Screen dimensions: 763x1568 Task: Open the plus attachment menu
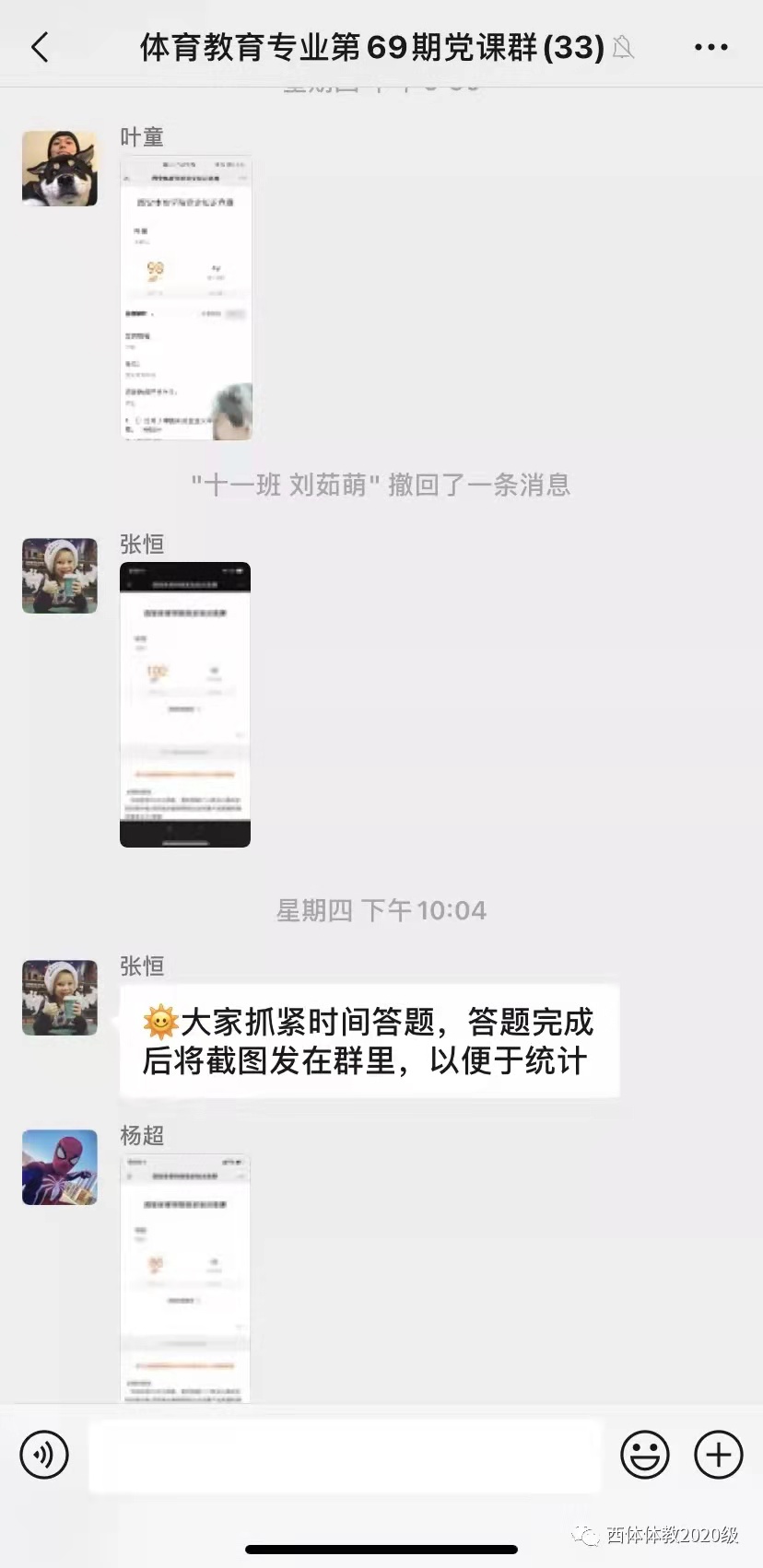tap(719, 1455)
